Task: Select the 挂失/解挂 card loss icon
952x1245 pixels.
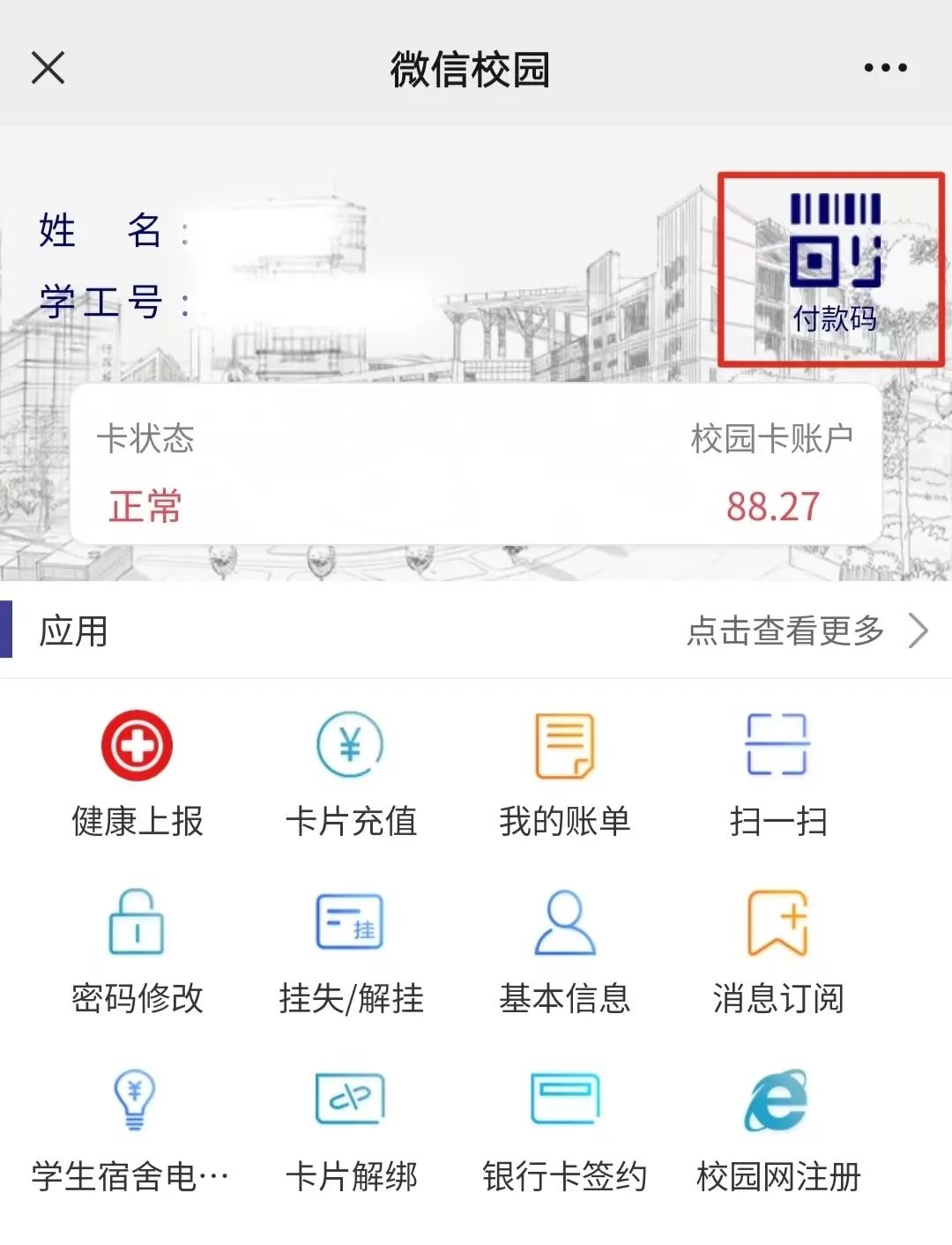Action: click(x=350, y=943)
